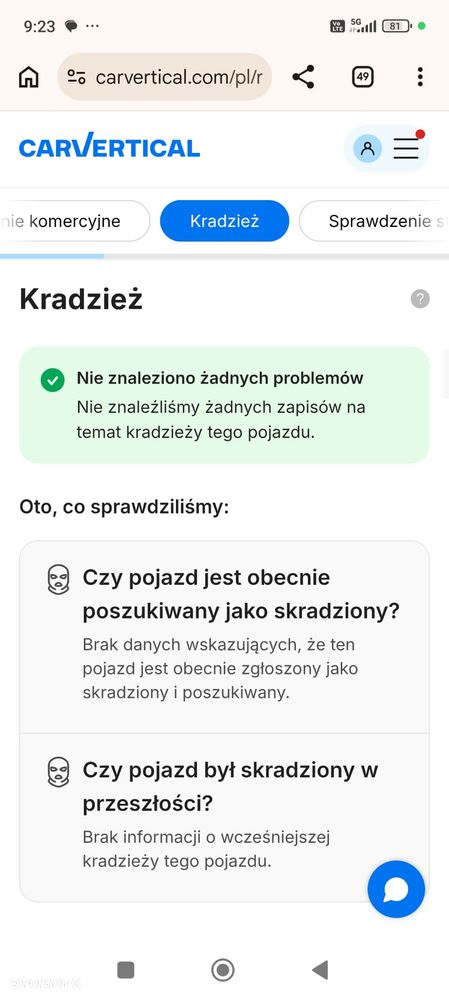Open the browser overflow menu

[420, 77]
